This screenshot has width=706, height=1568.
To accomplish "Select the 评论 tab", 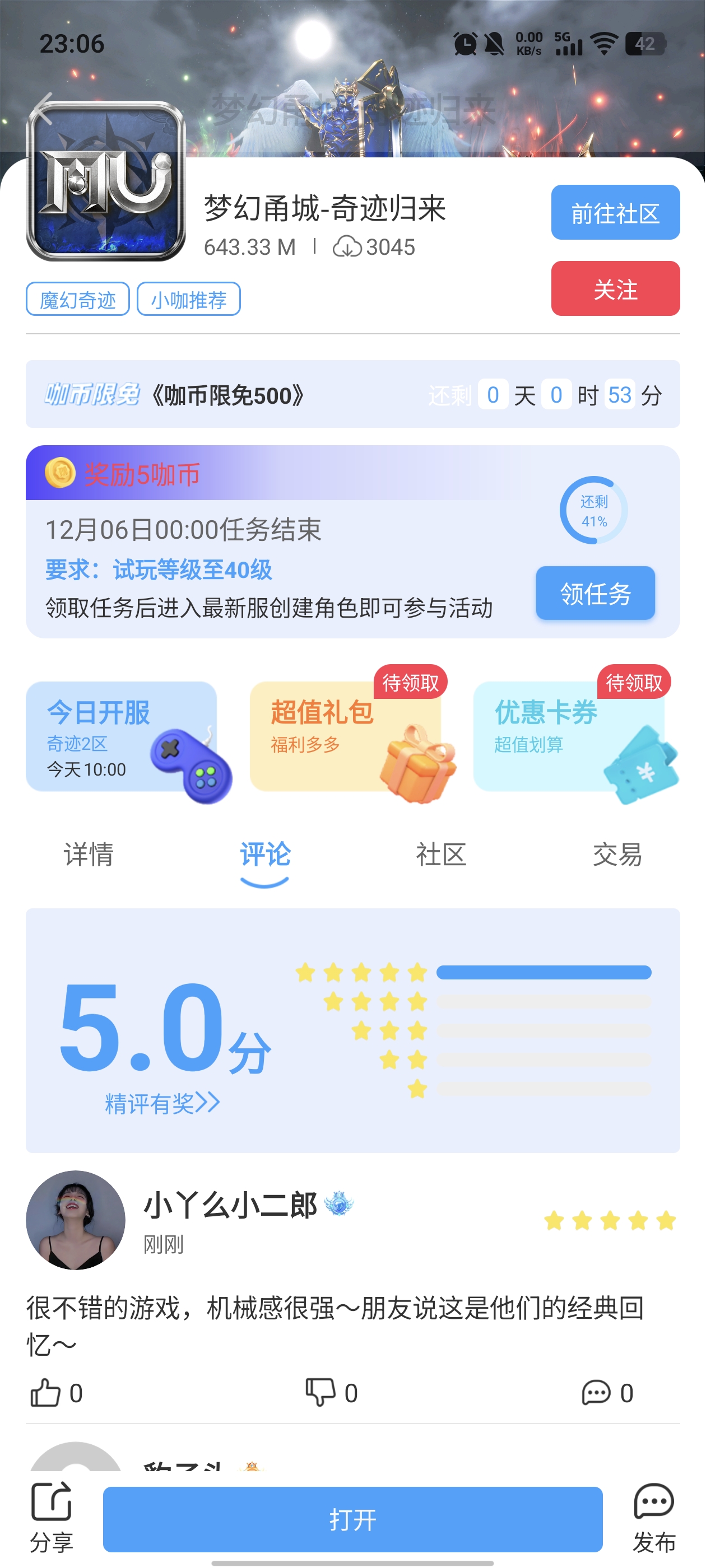I will click(x=264, y=855).
